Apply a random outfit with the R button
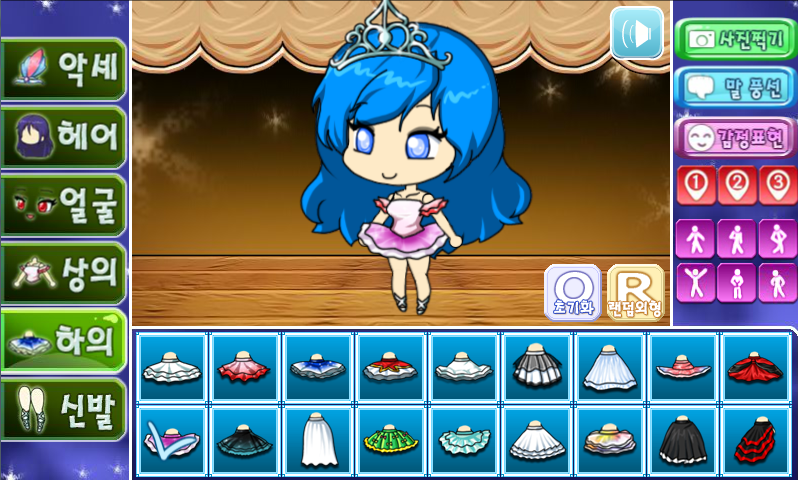 pos(635,292)
